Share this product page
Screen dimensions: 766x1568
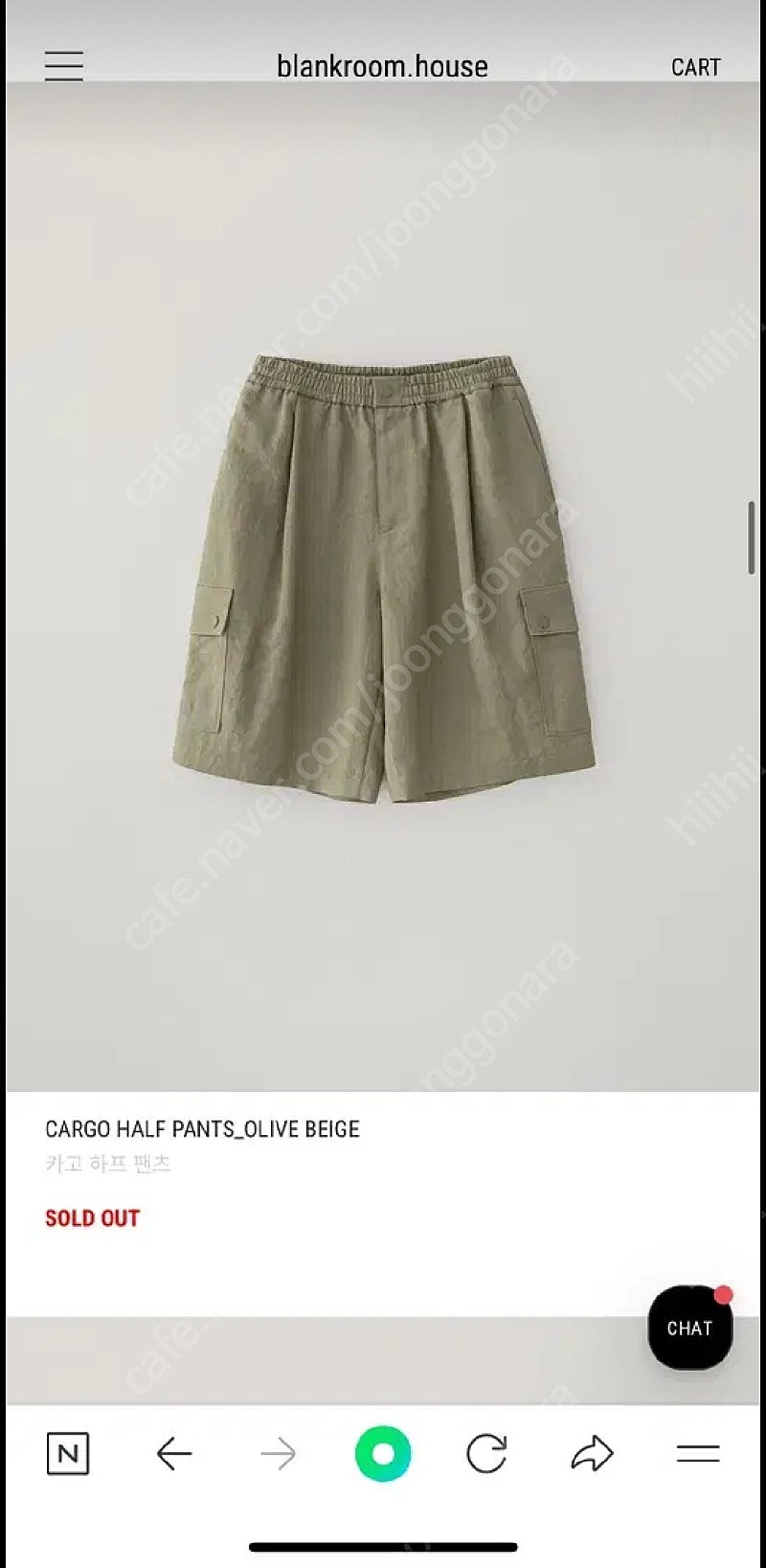tap(592, 1454)
